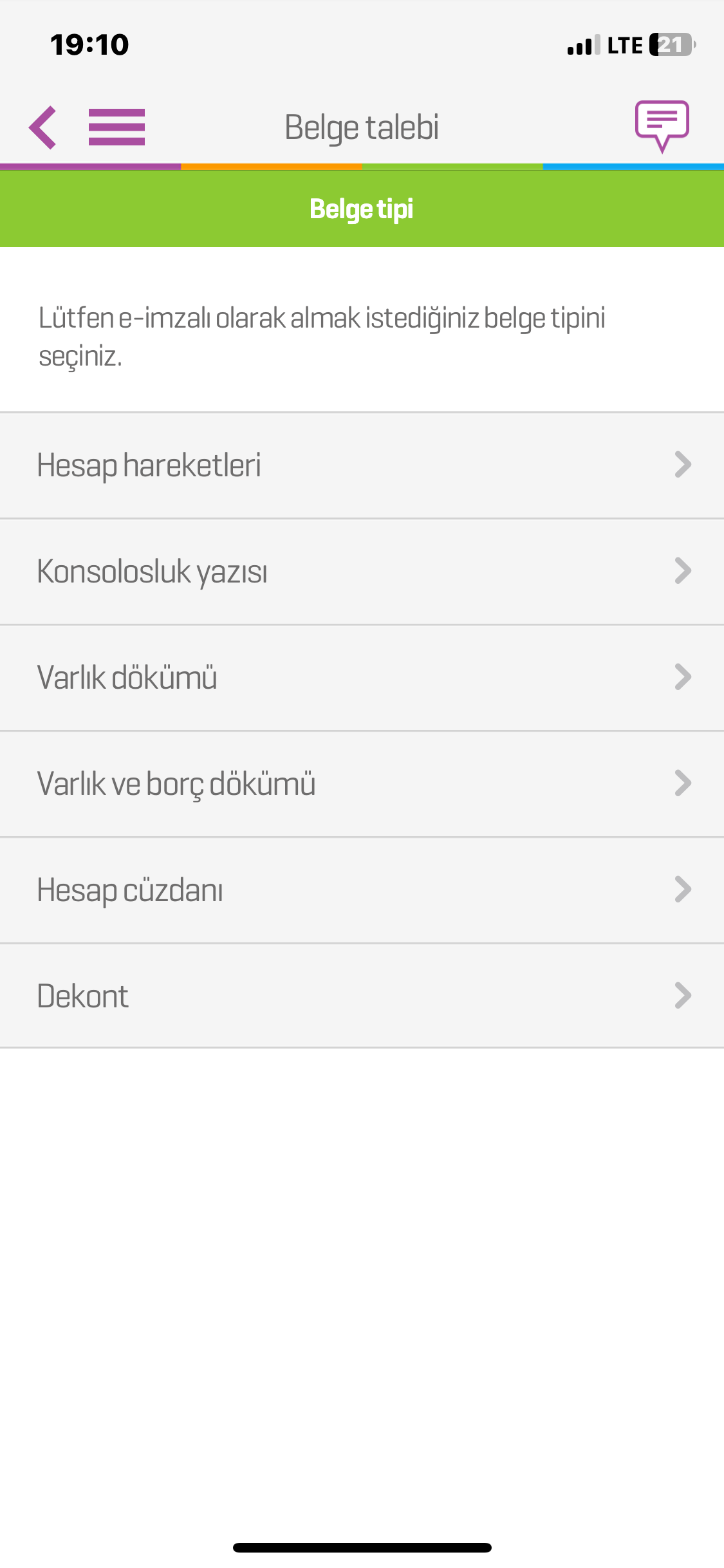Expand the Konsolosluk yazısı chevron
Image resolution: width=724 pixels, height=1568 pixels.
683,571
